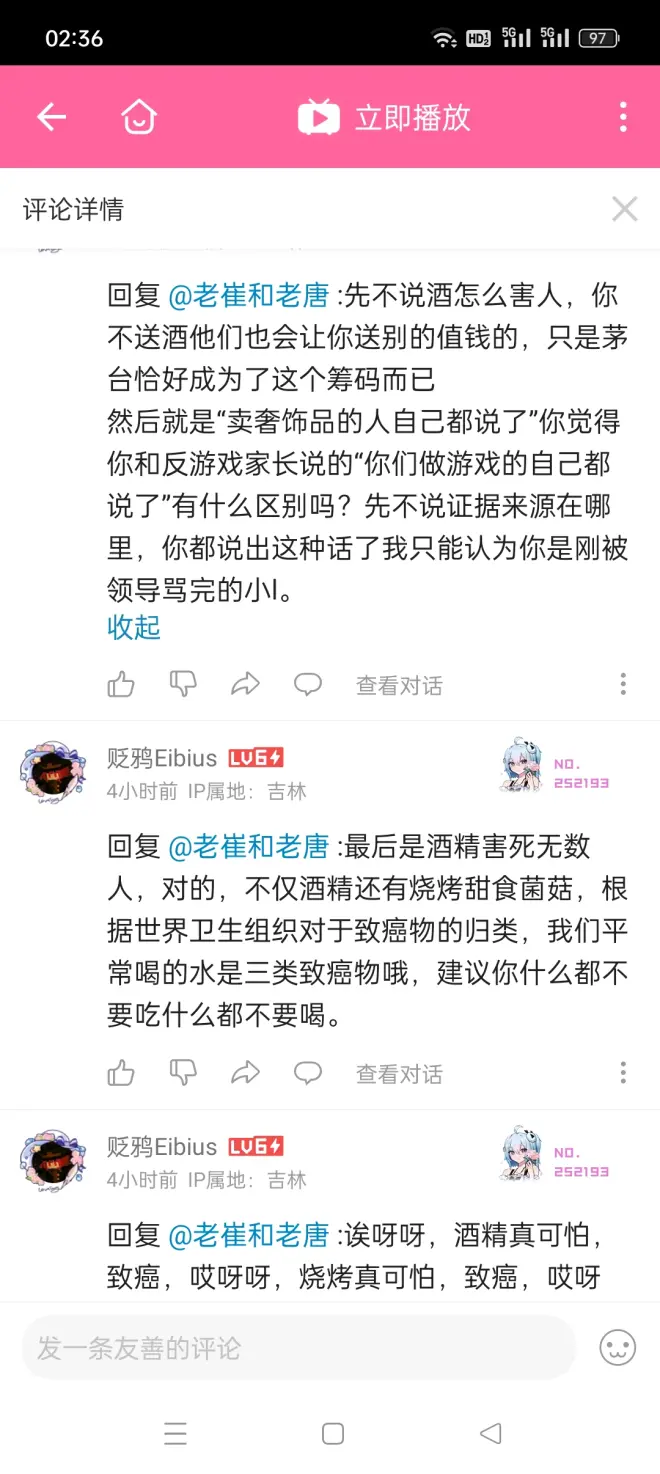The width and height of the screenshot is (660, 1474).
Task: Like the reply above the 收起 link
Action: (121, 685)
